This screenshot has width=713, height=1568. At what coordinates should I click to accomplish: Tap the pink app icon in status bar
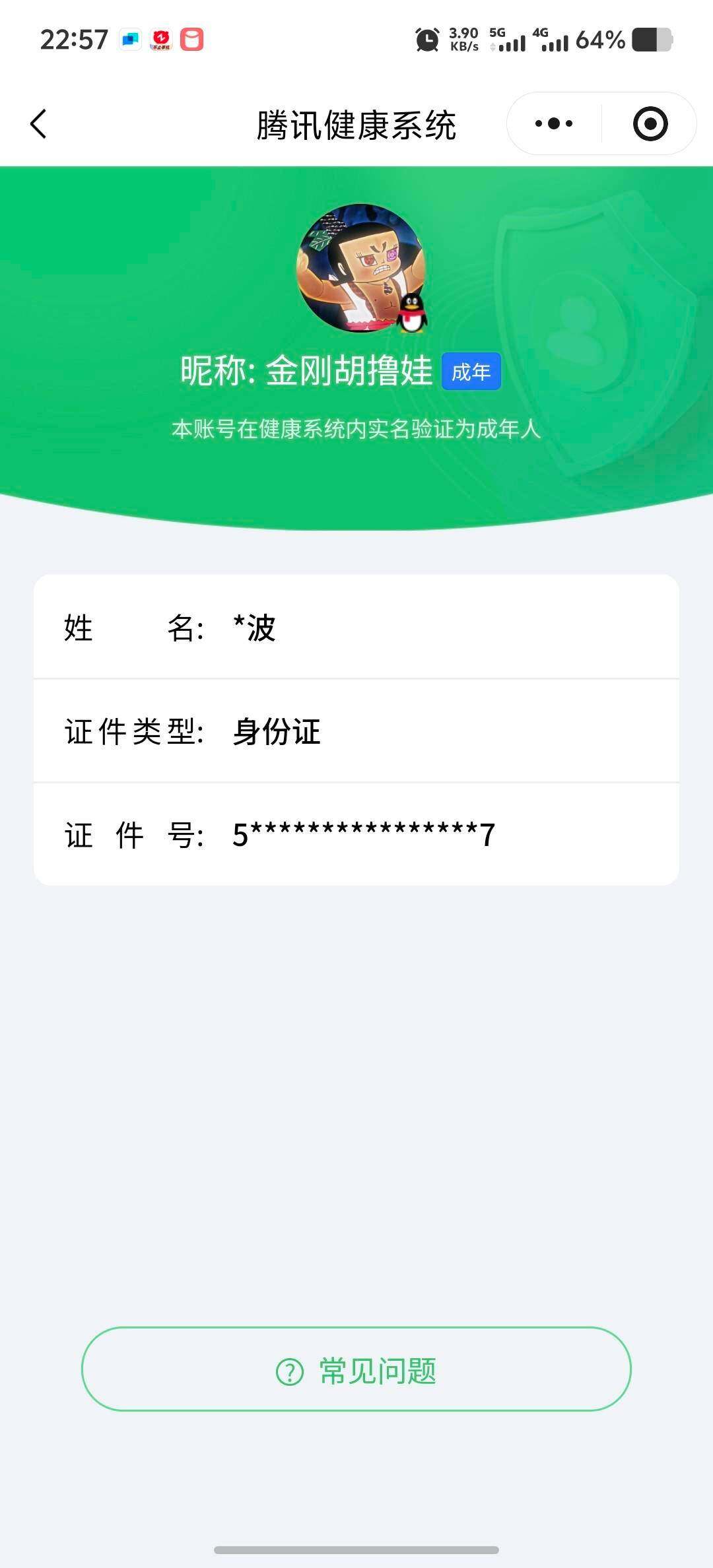pos(193,41)
